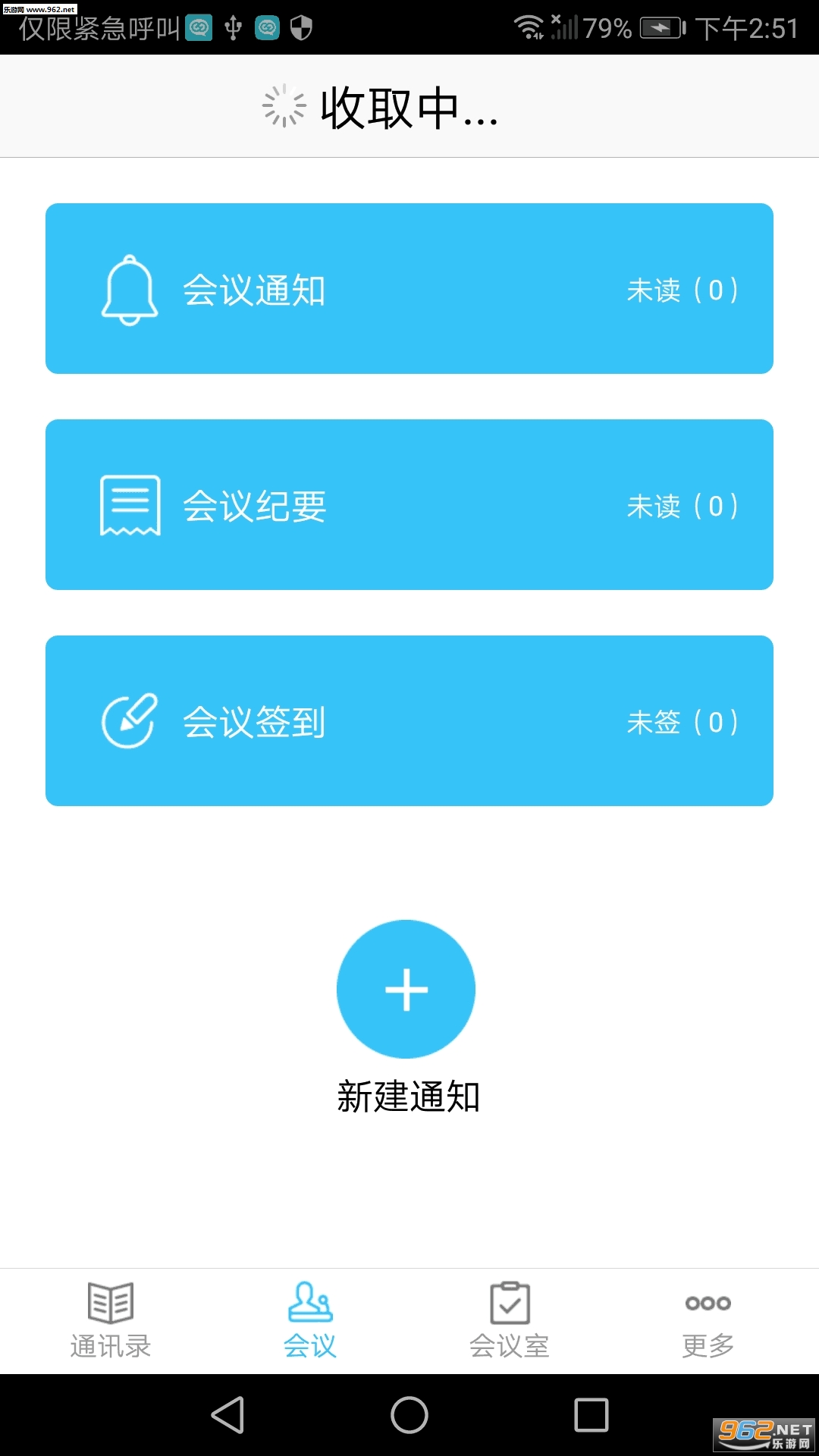Open the 会议纪要 card
Screen dimensions: 819x1456
[409, 504]
